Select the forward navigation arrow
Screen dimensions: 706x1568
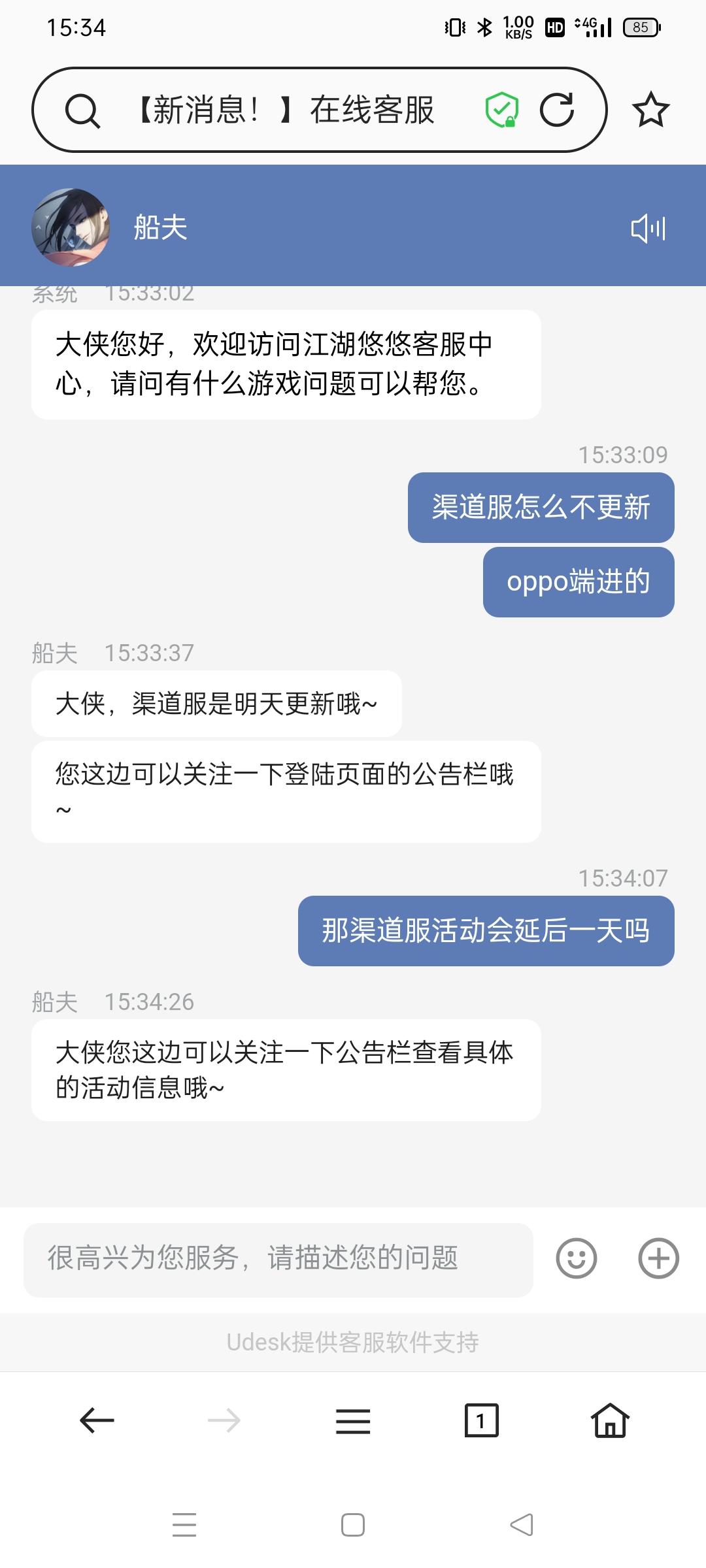point(223,1422)
